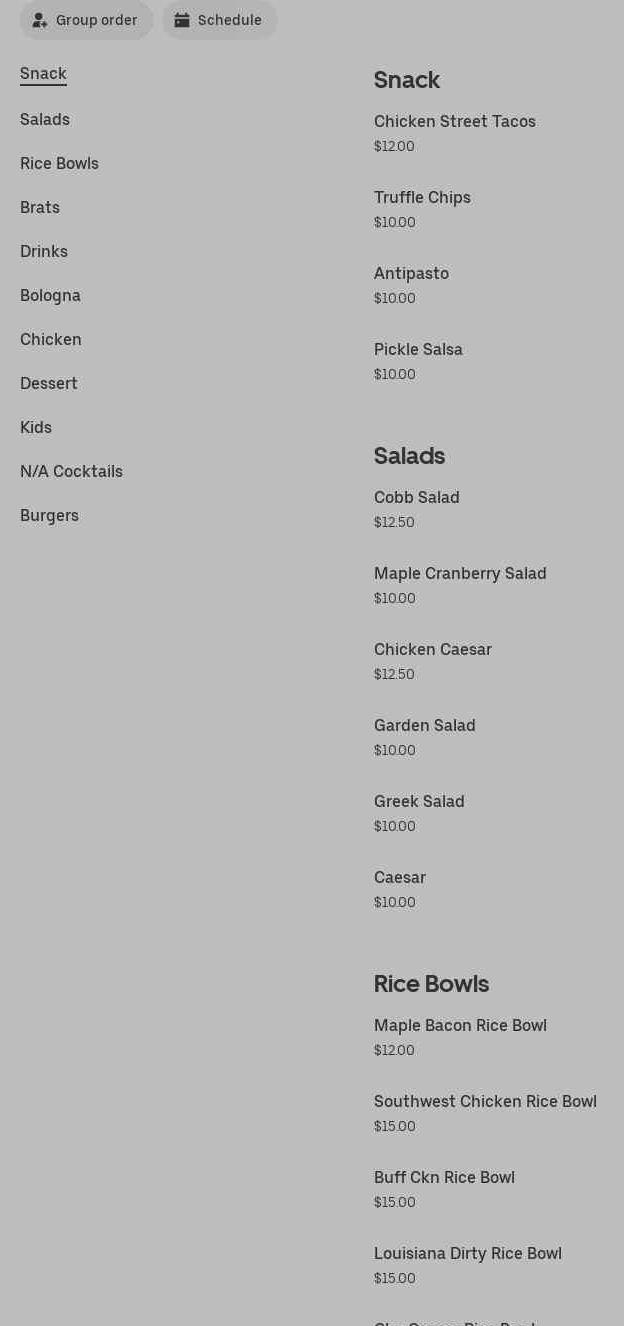Screen dimensions: 624x1326
Task: Open the Bologna menu section
Action: pyautogui.click(x=50, y=296)
